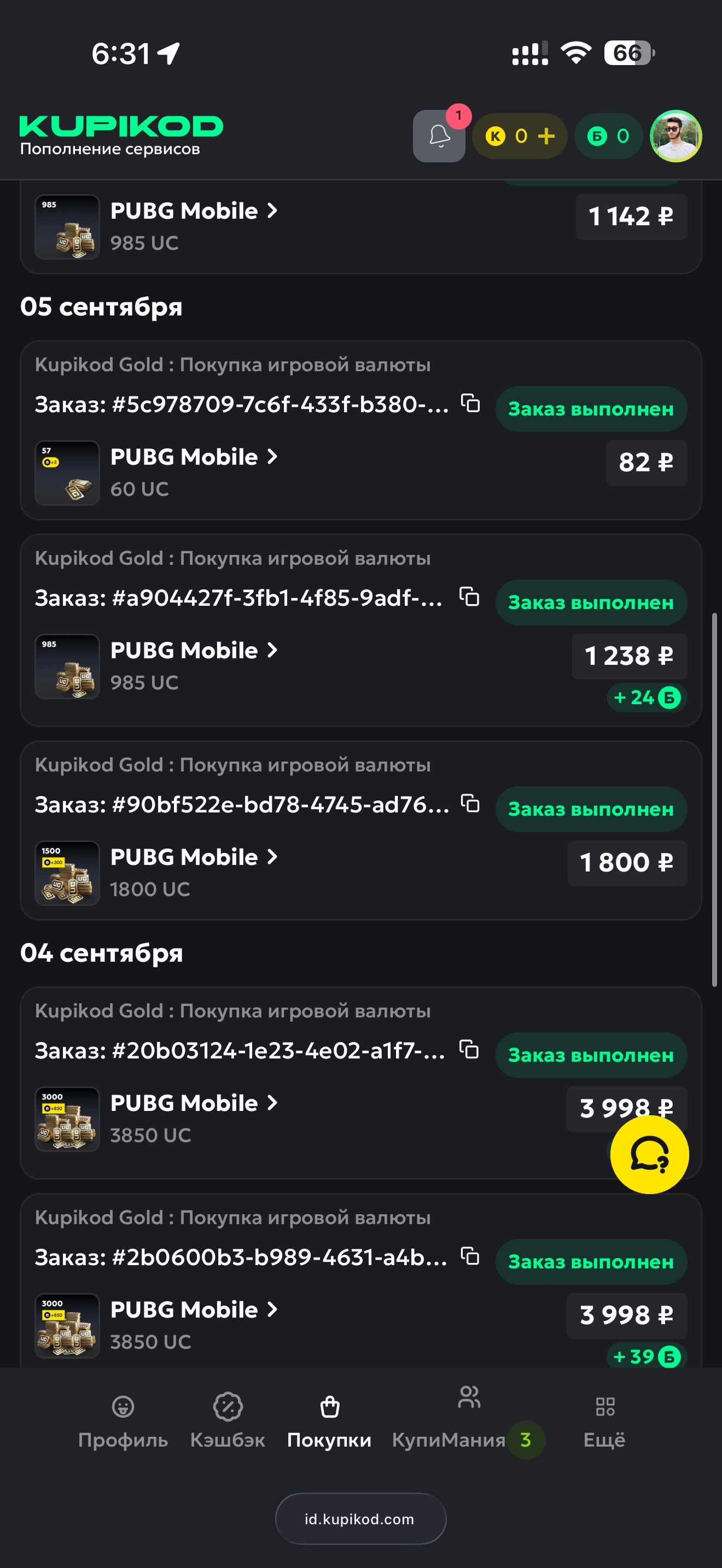722x1568 pixels.
Task: Copy order number #20b03124
Action: (469, 1049)
